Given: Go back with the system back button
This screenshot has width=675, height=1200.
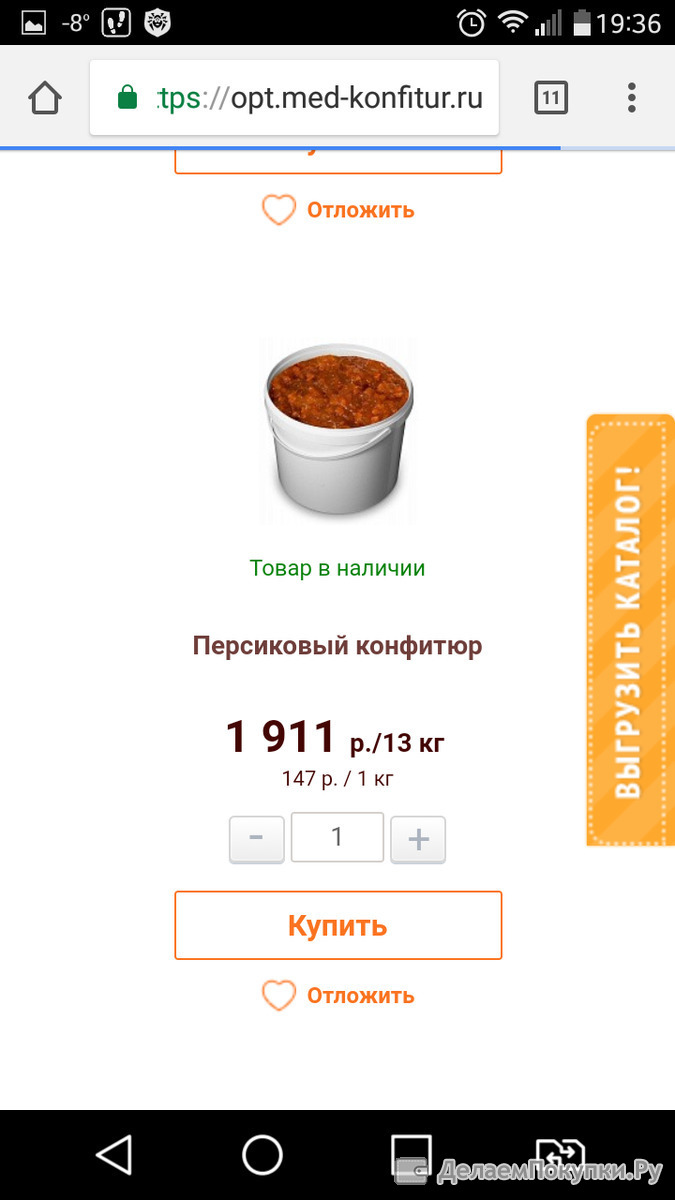Looking at the screenshot, I should tap(114, 1155).
